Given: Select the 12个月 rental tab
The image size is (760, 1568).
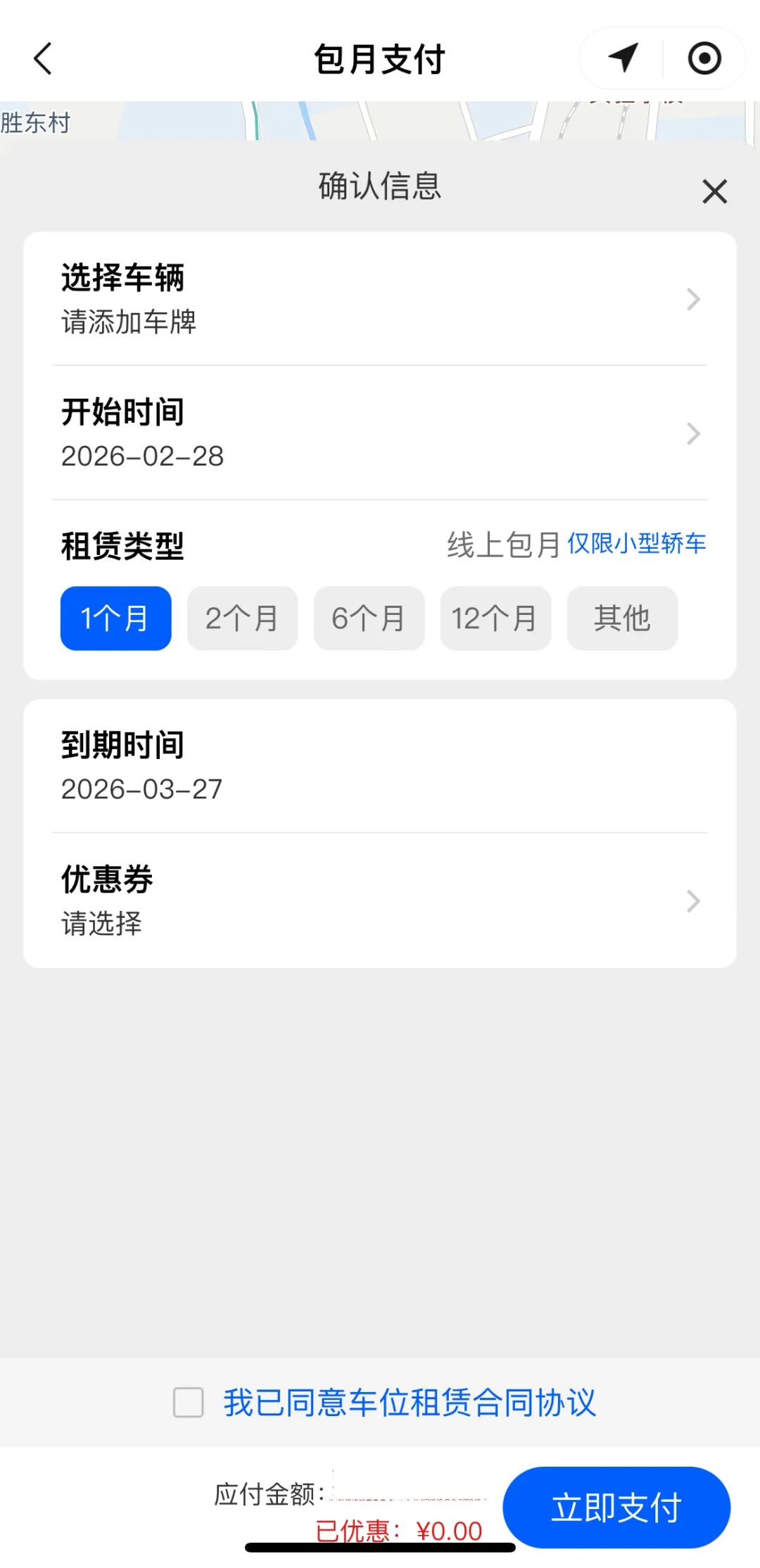Looking at the screenshot, I should 495,618.
